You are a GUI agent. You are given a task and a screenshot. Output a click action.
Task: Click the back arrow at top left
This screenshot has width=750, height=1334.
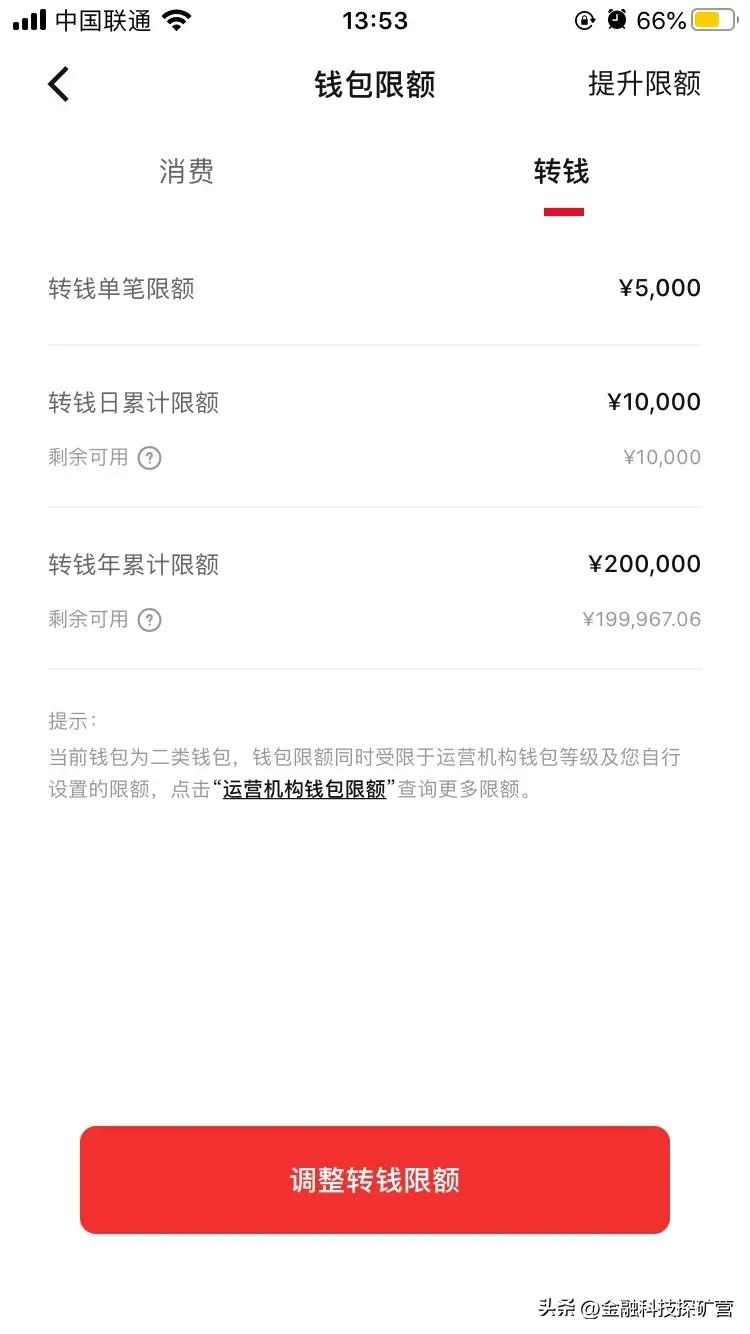click(58, 84)
